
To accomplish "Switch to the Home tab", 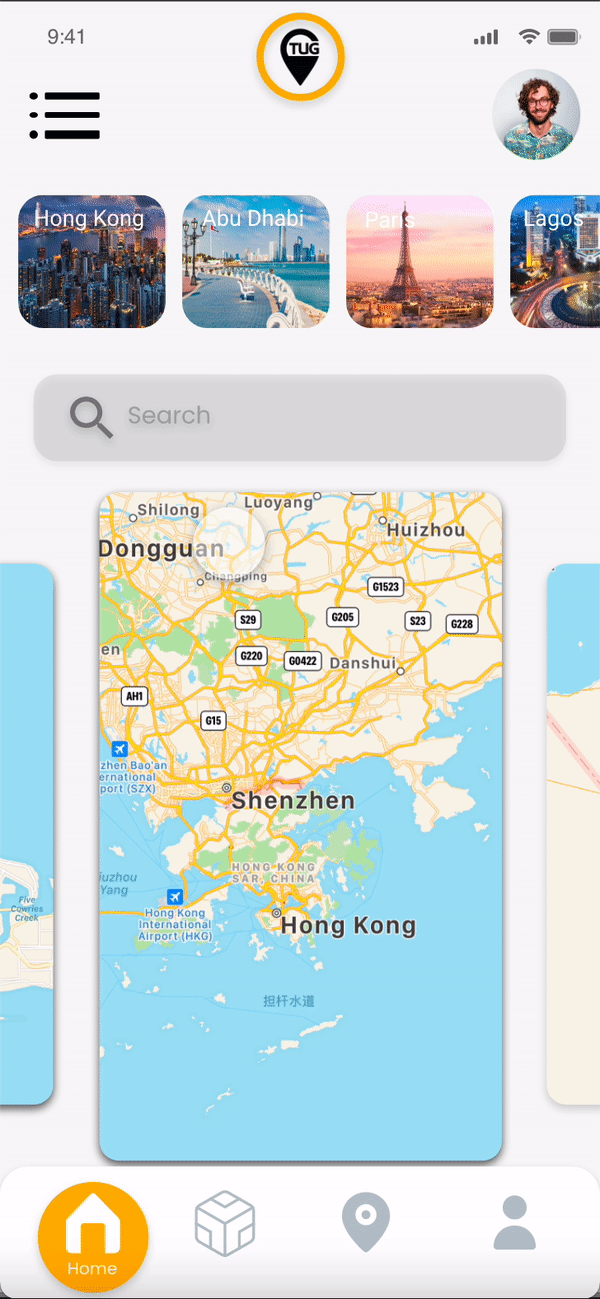I will (93, 1237).
